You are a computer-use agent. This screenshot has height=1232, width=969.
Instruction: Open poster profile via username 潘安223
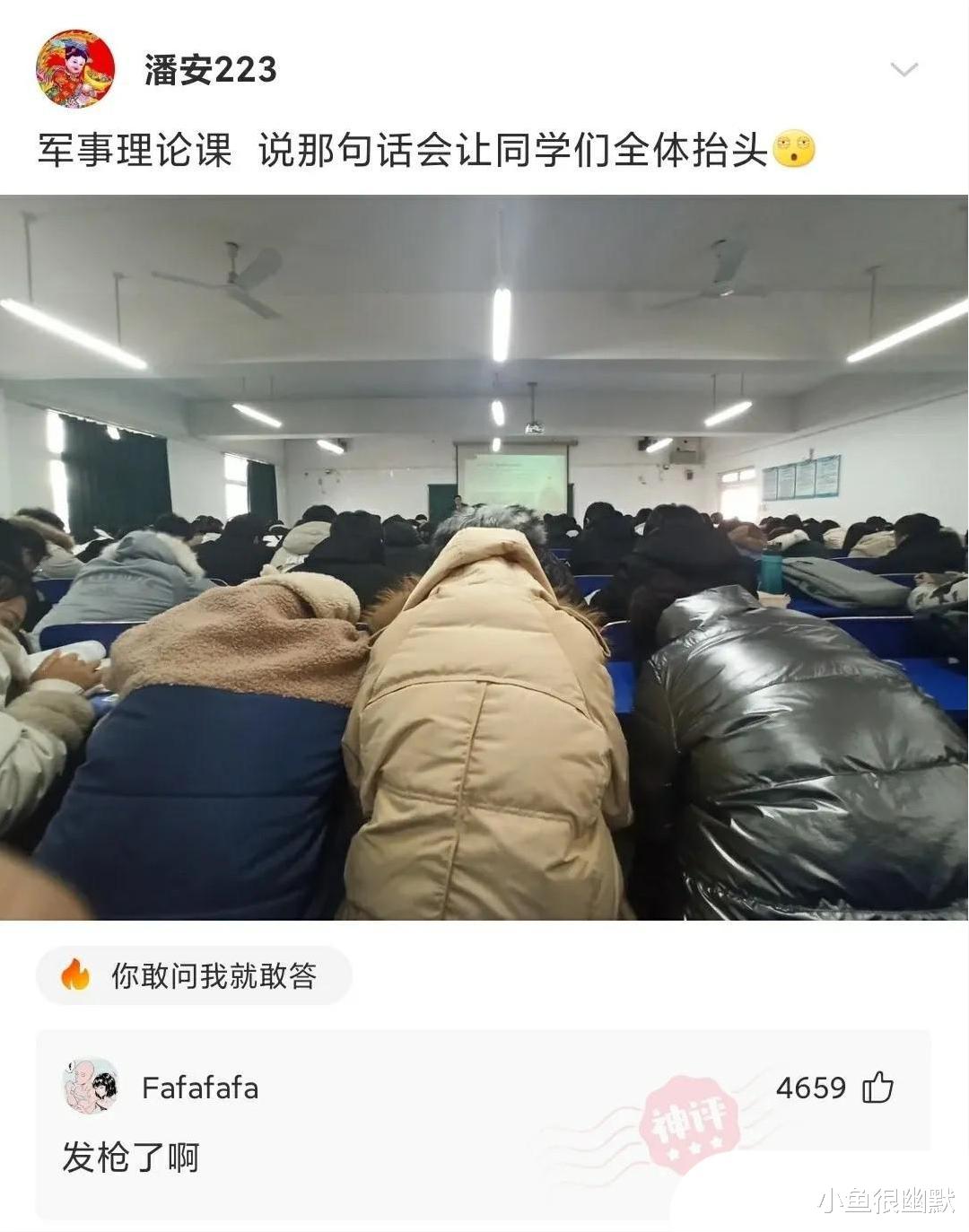(x=211, y=66)
